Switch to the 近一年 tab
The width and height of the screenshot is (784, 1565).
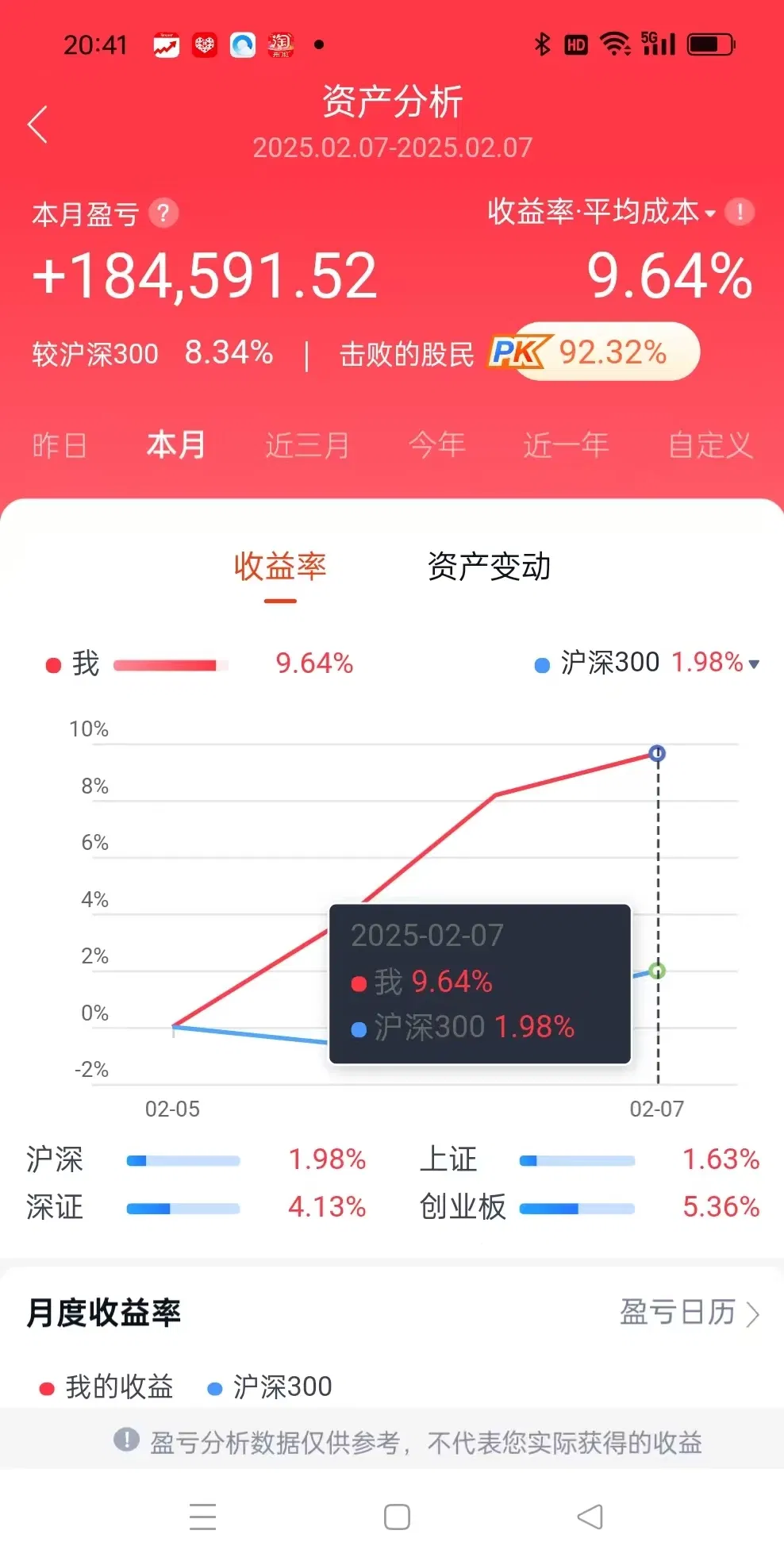tap(566, 445)
